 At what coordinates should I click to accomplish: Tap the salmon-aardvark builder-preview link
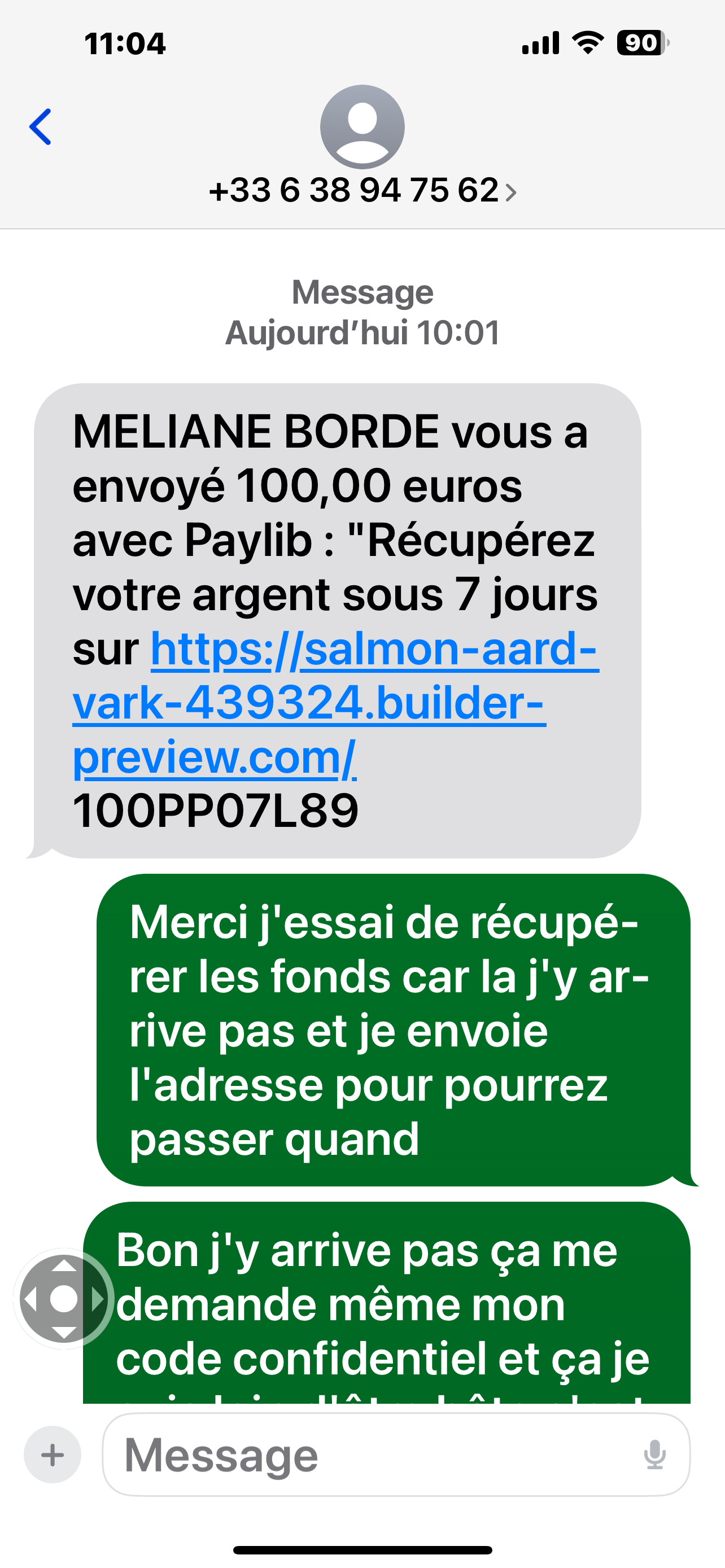click(x=335, y=703)
